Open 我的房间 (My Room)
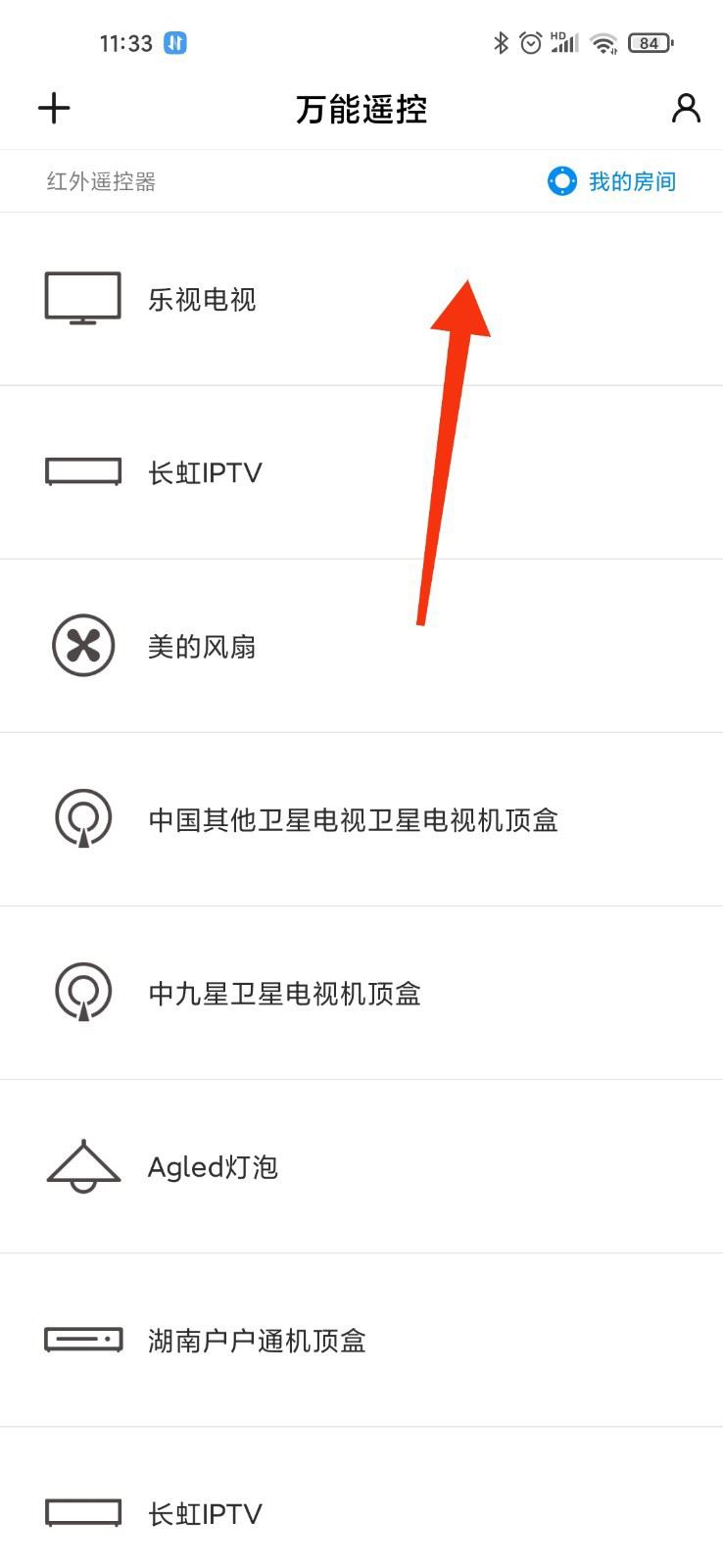Viewport: 723px width, 1568px height. [612, 181]
